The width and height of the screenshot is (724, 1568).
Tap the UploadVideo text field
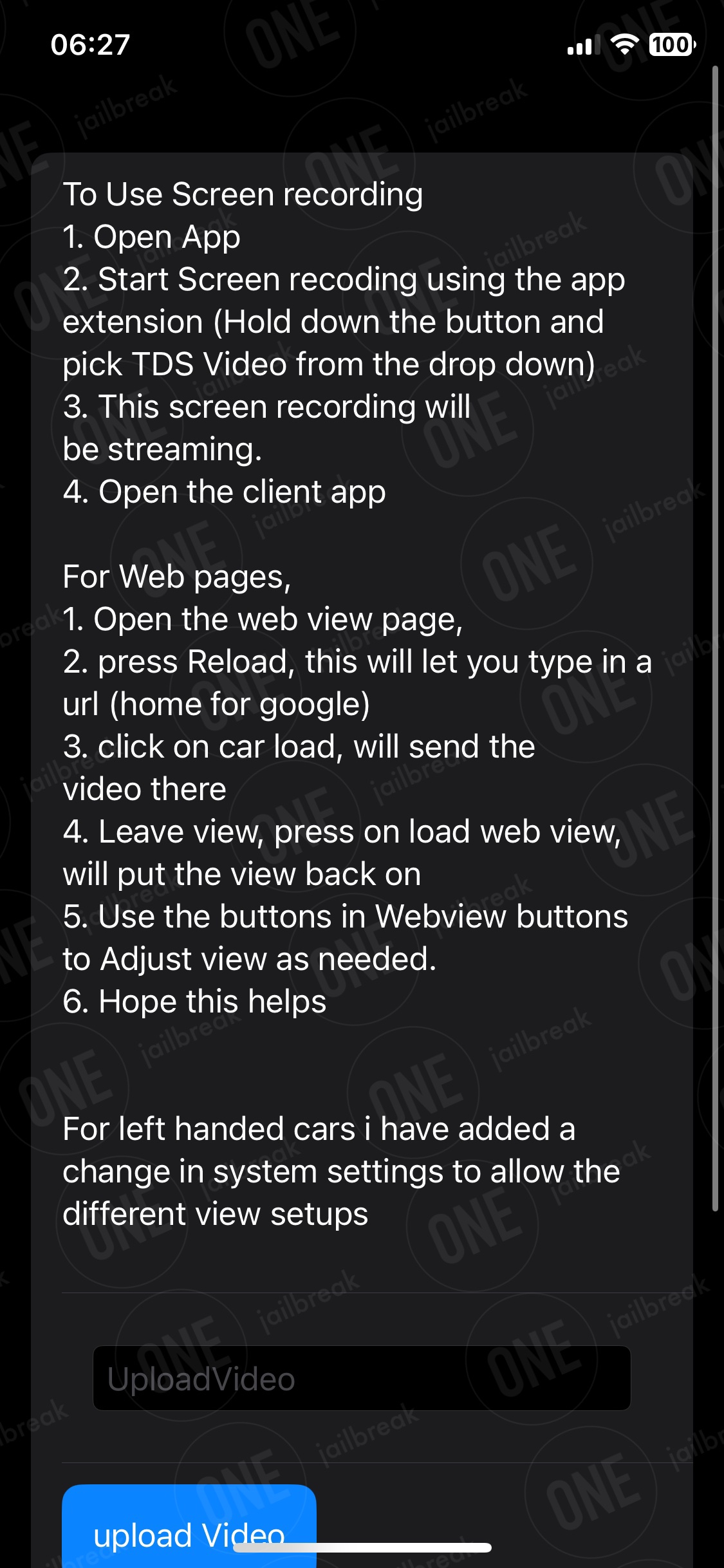coord(362,1378)
